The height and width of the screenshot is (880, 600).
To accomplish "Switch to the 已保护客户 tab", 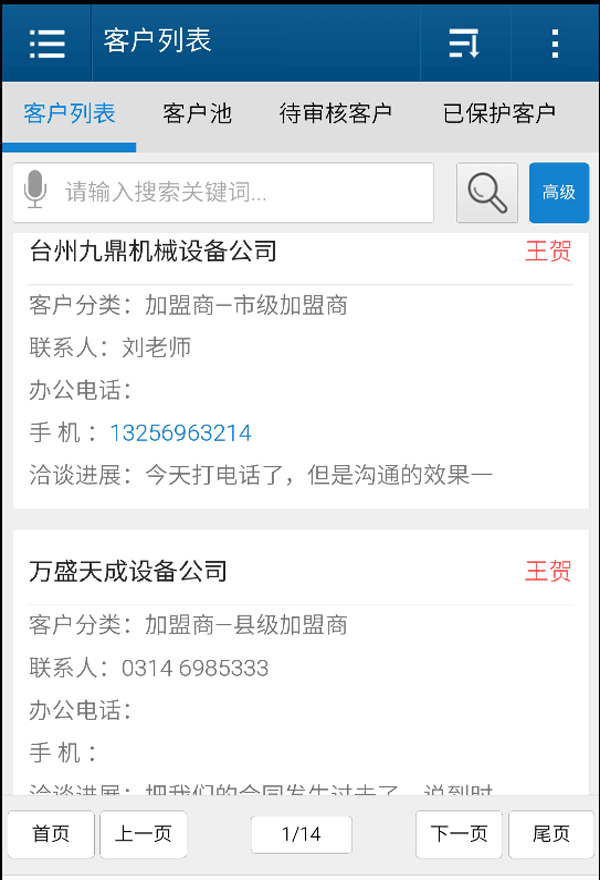I will click(499, 113).
